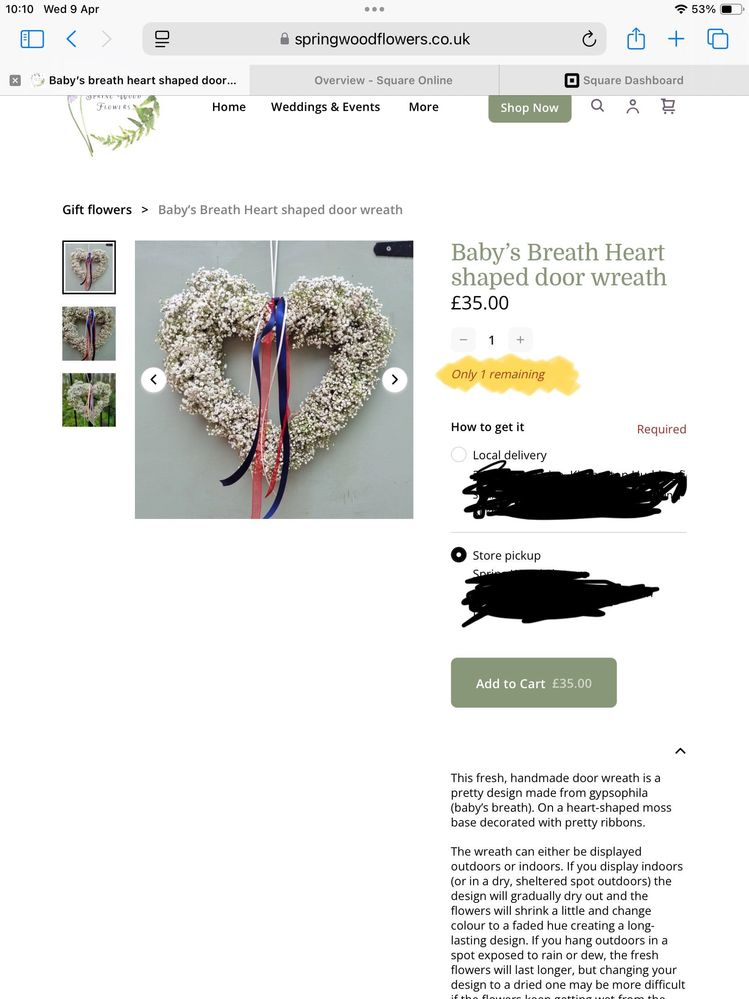Open the Home page link

tap(229, 107)
